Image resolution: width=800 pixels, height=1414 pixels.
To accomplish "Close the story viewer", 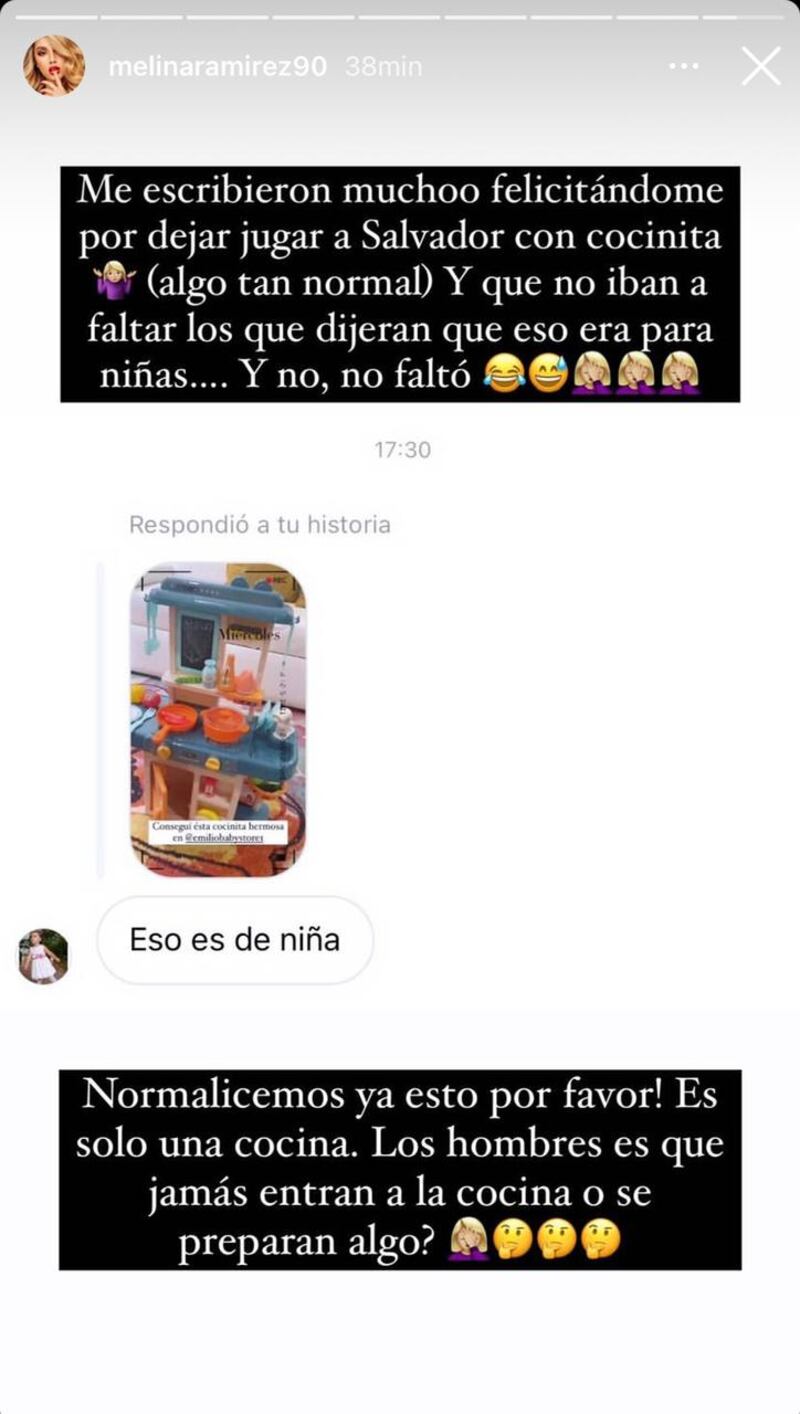I will (760, 67).
